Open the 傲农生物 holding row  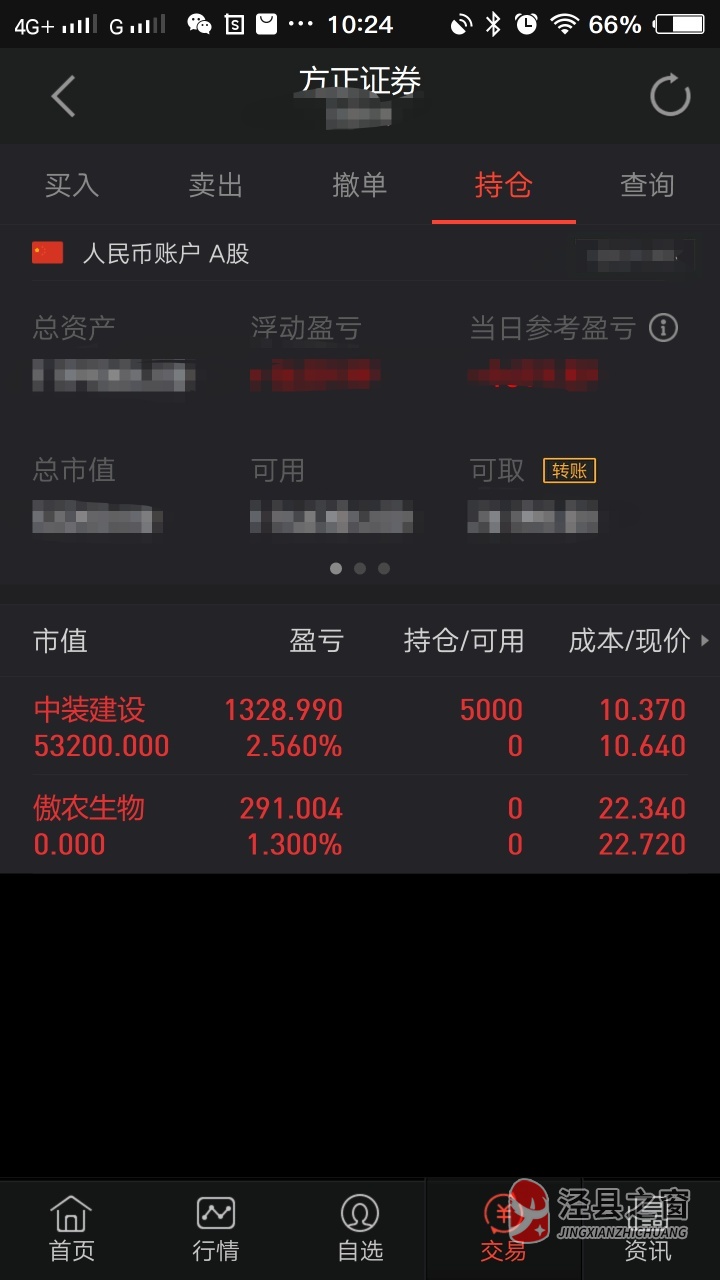(360, 825)
